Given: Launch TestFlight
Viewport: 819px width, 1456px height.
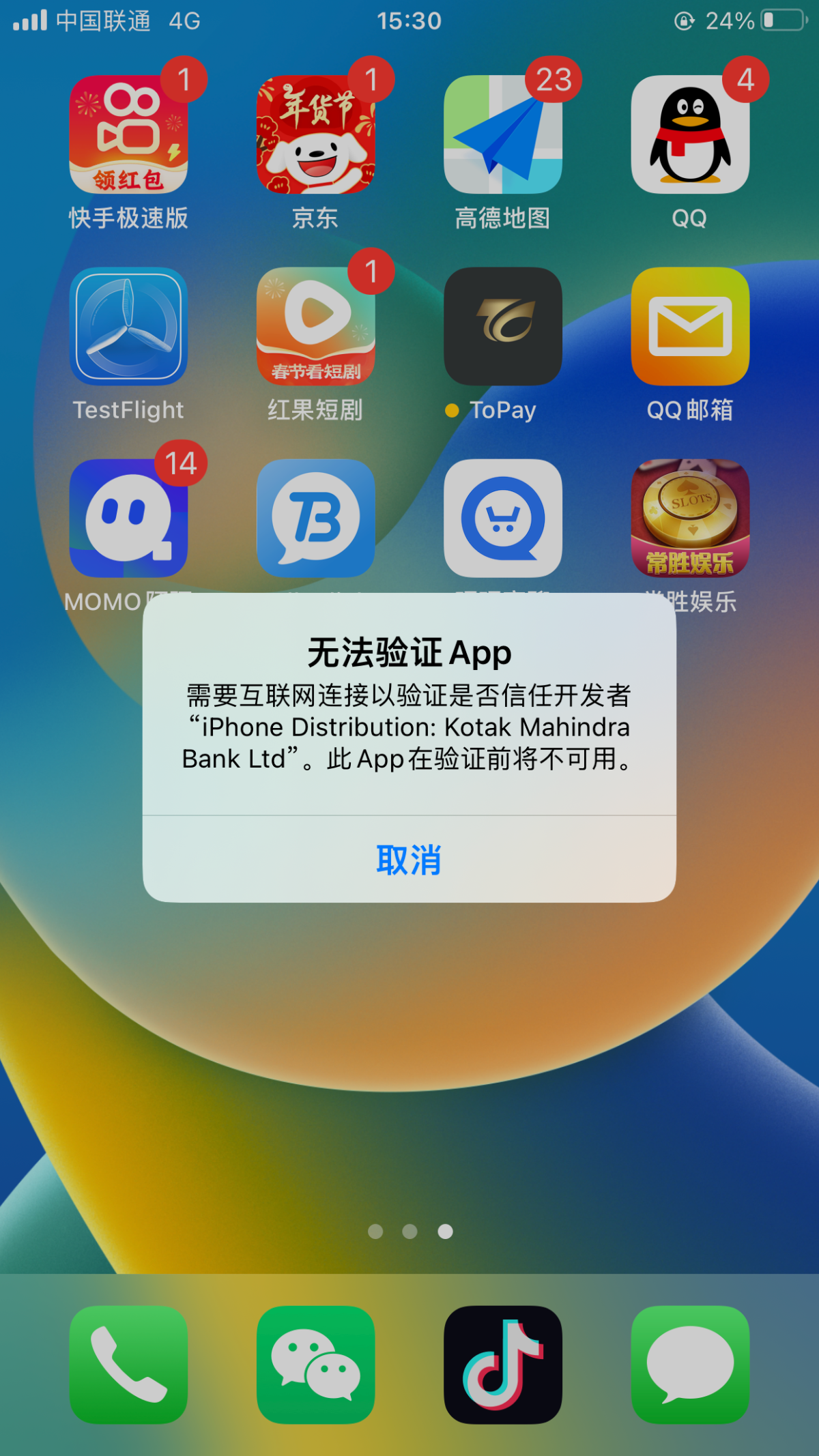Looking at the screenshot, I should tap(128, 326).
